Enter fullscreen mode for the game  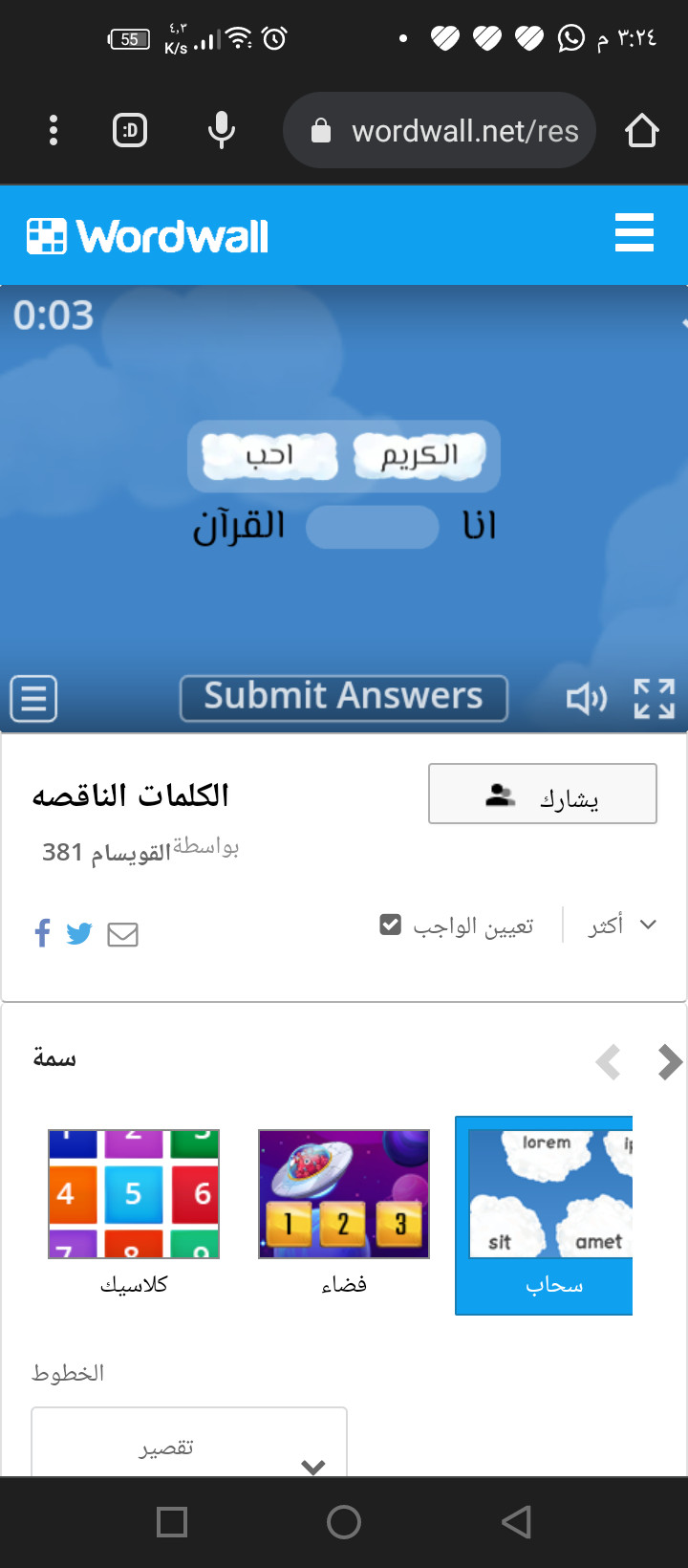(x=655, y=699)
